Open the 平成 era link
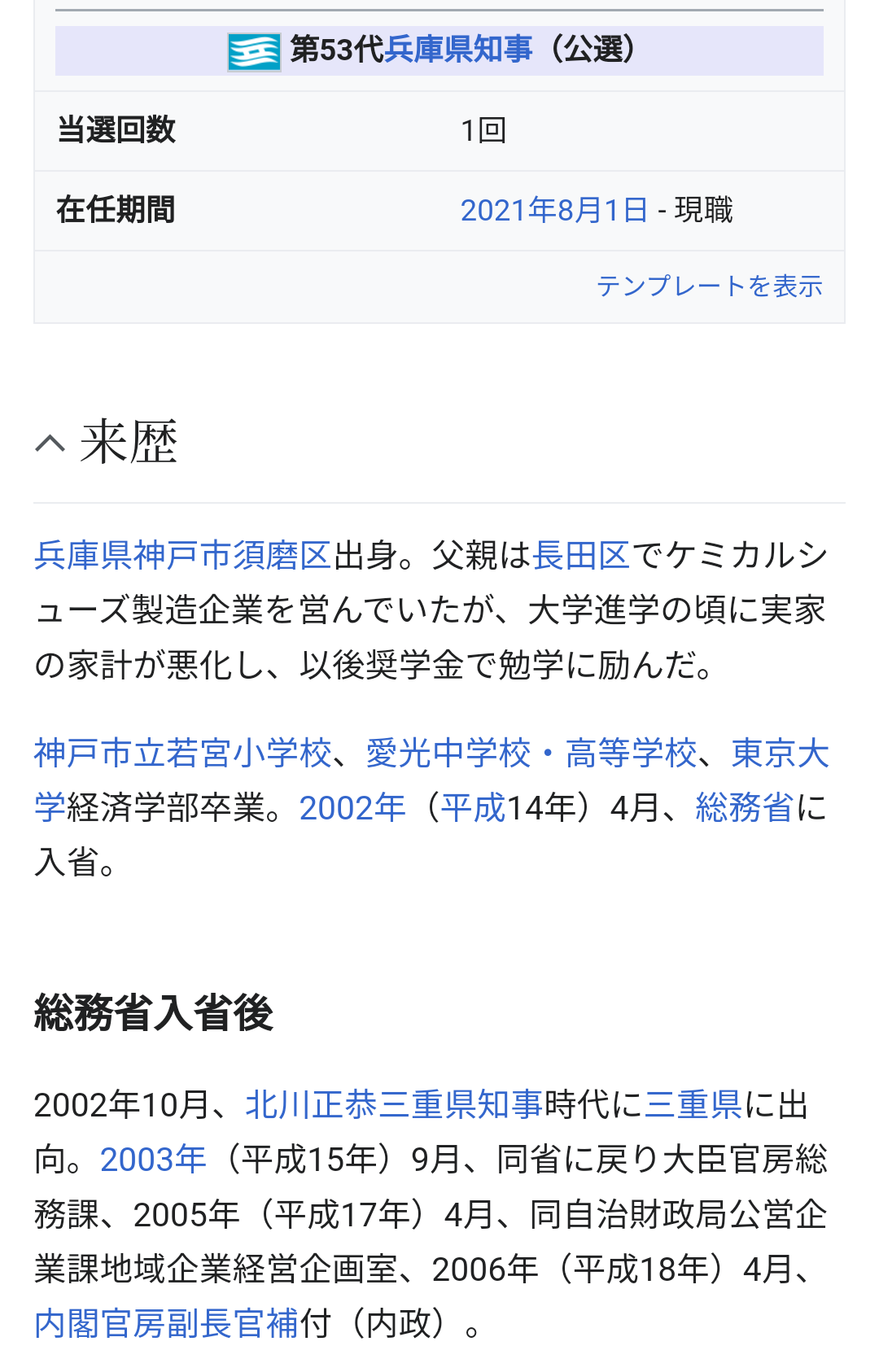 click(x=473, y=808)
